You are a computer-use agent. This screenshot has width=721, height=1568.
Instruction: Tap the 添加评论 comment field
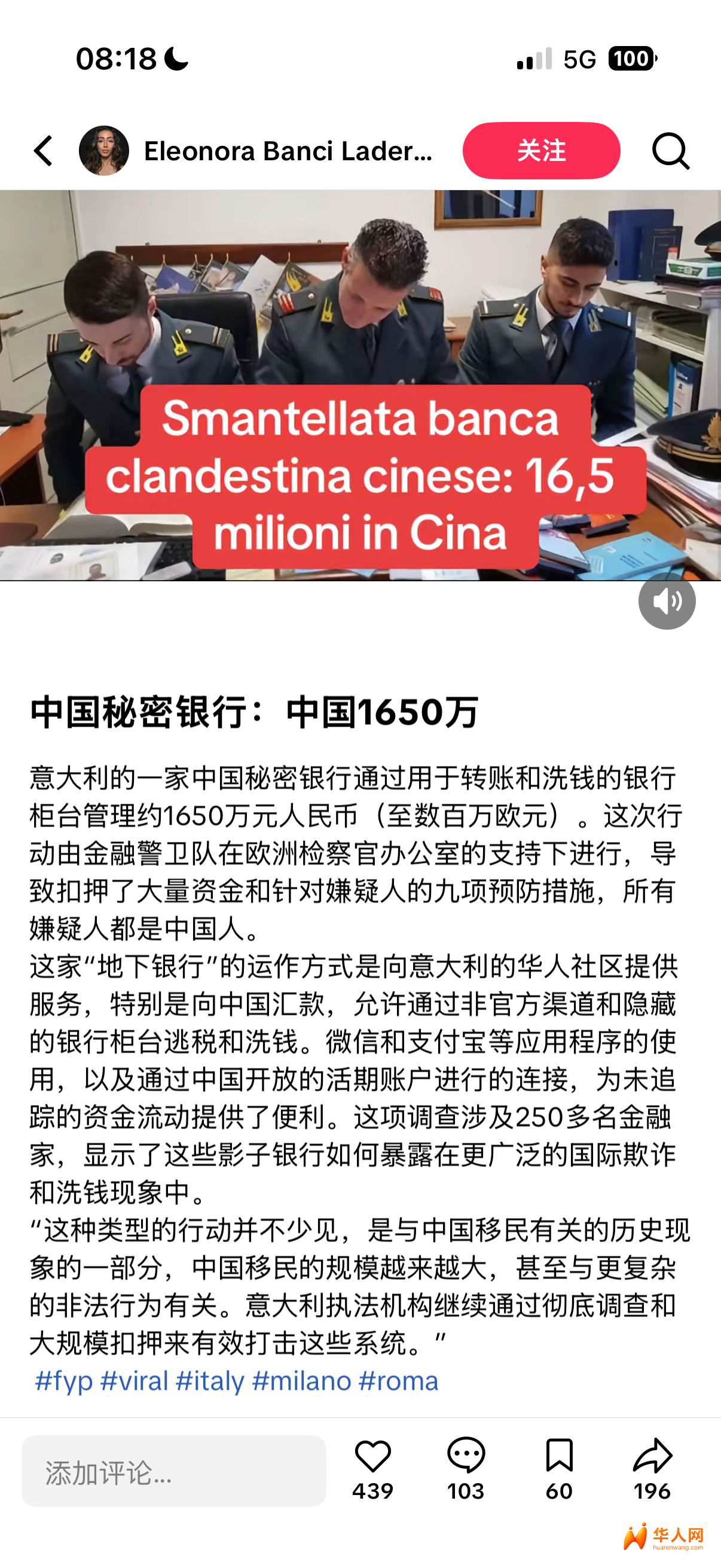pos(173,1471)
